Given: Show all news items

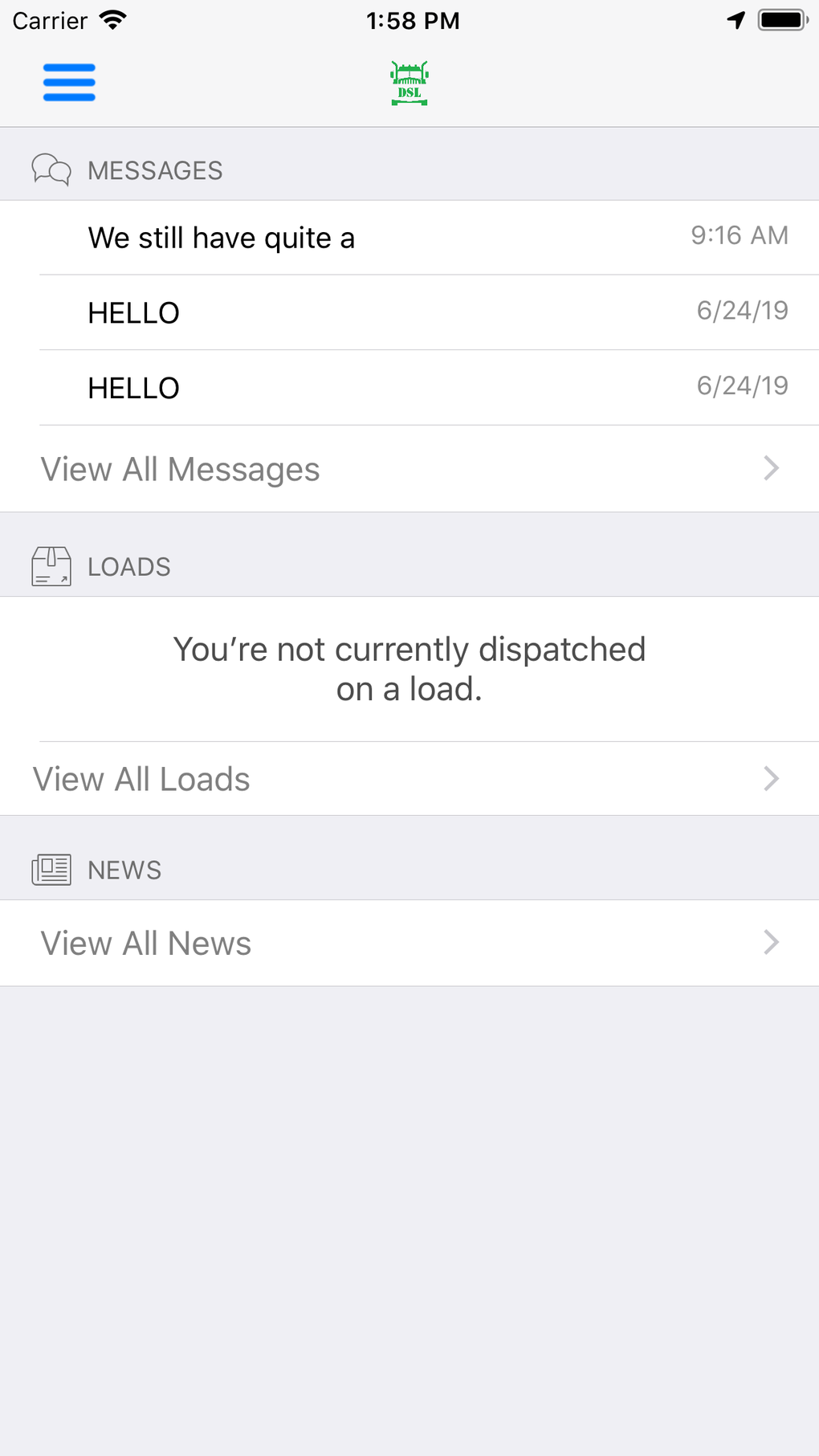Looking at the screenshot, I should click(x=409, y=943).
